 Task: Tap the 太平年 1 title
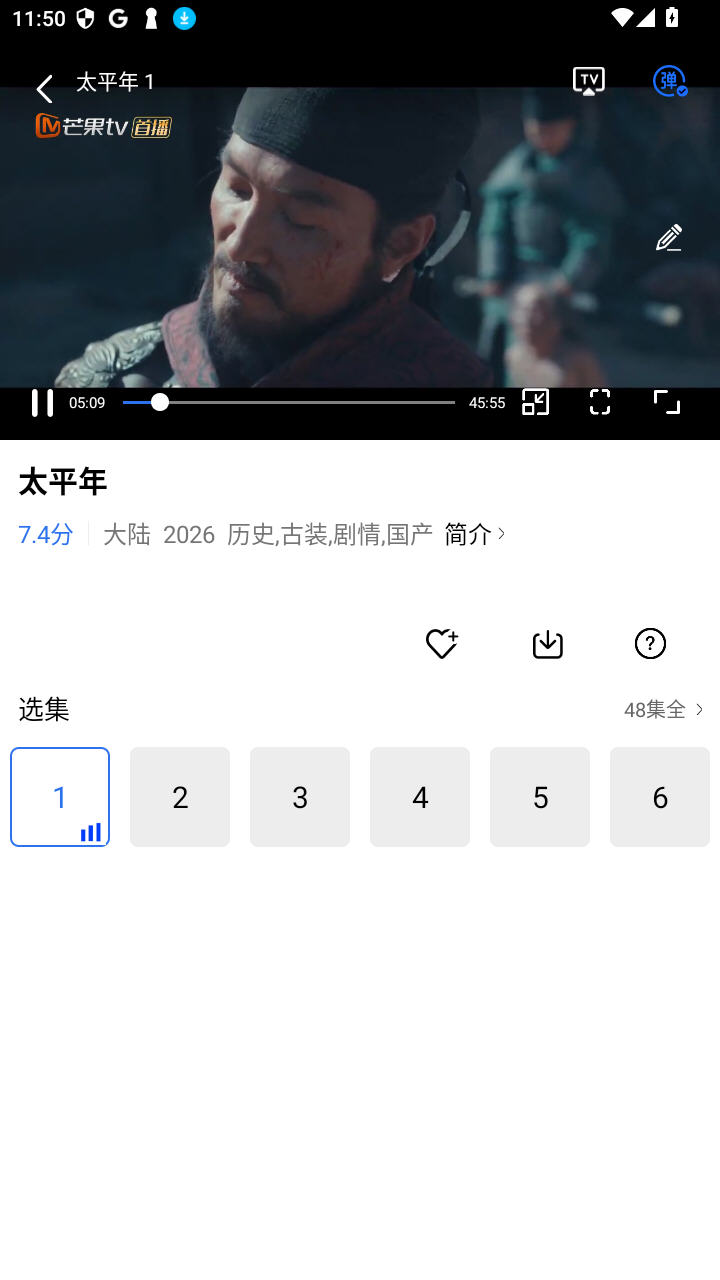(116, 81)
